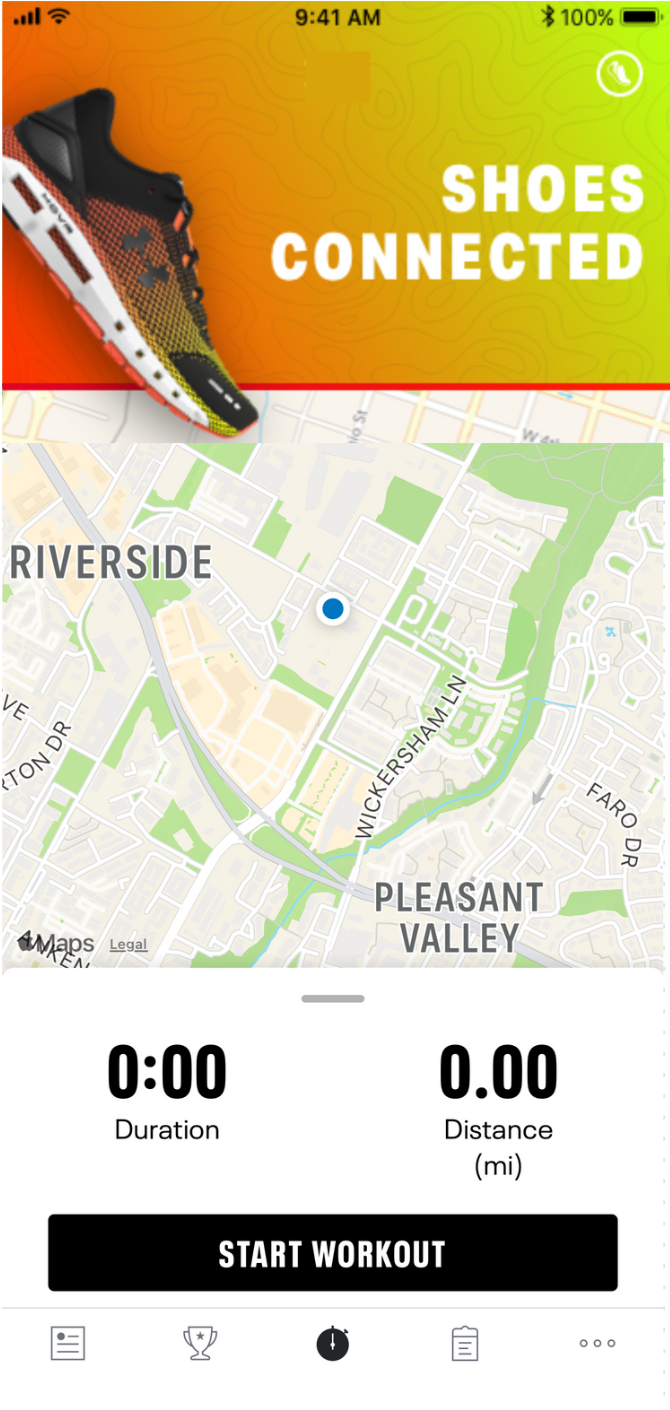
Task: Tap the drawer handle above the stats
Action: [333, 998]
